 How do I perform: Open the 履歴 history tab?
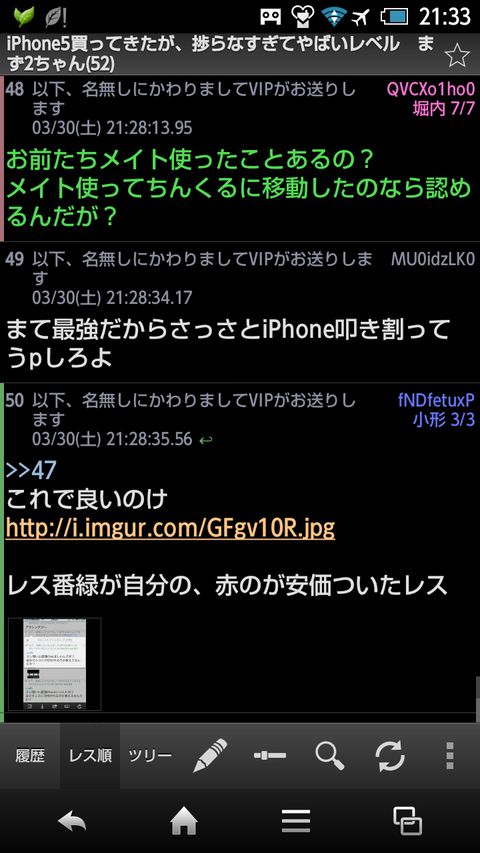30,756
